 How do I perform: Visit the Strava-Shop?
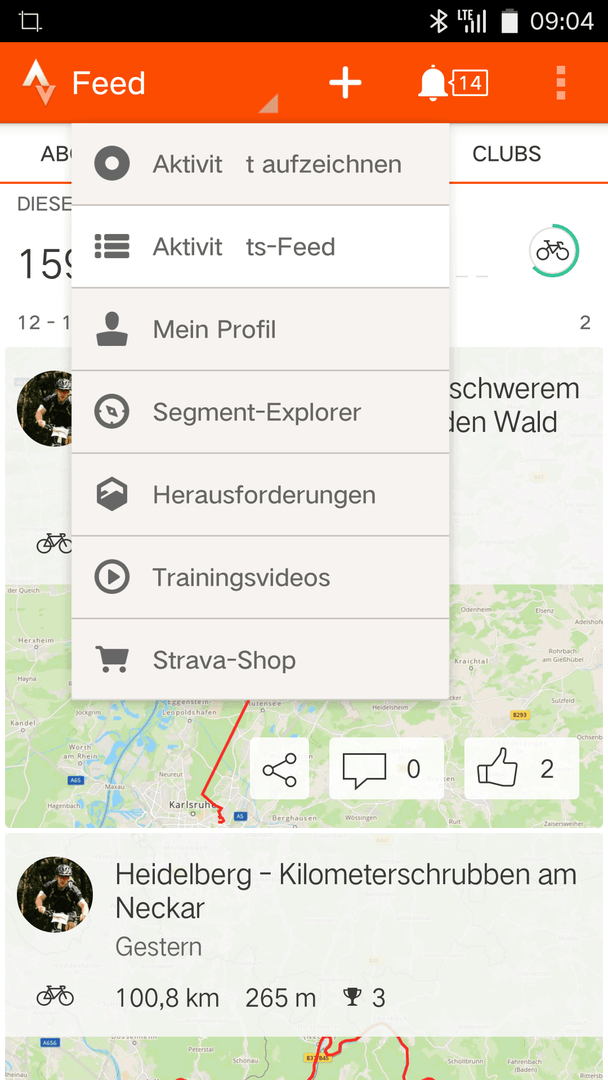pos(260,660)
